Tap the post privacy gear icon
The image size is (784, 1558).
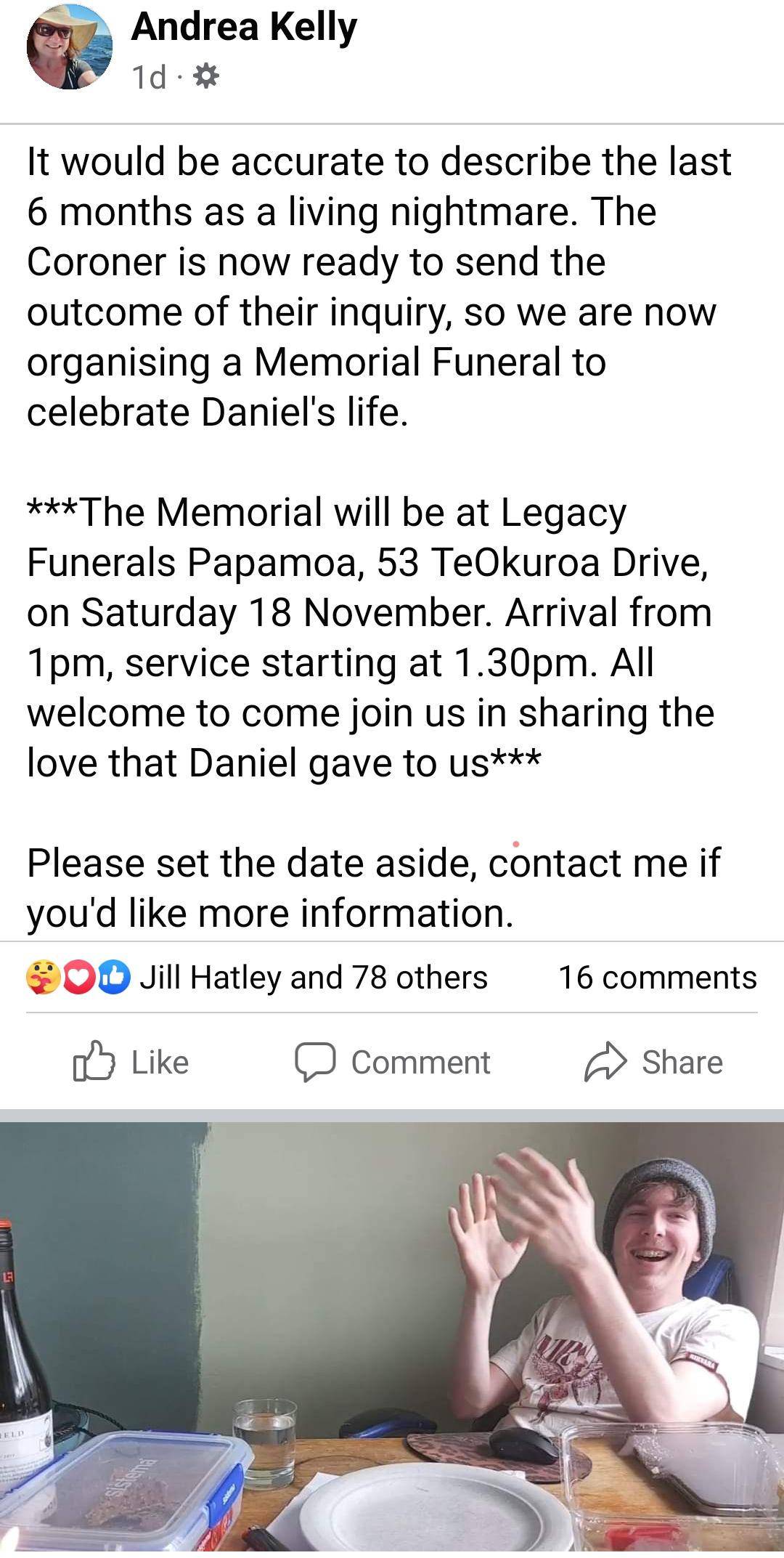(207, 76)
